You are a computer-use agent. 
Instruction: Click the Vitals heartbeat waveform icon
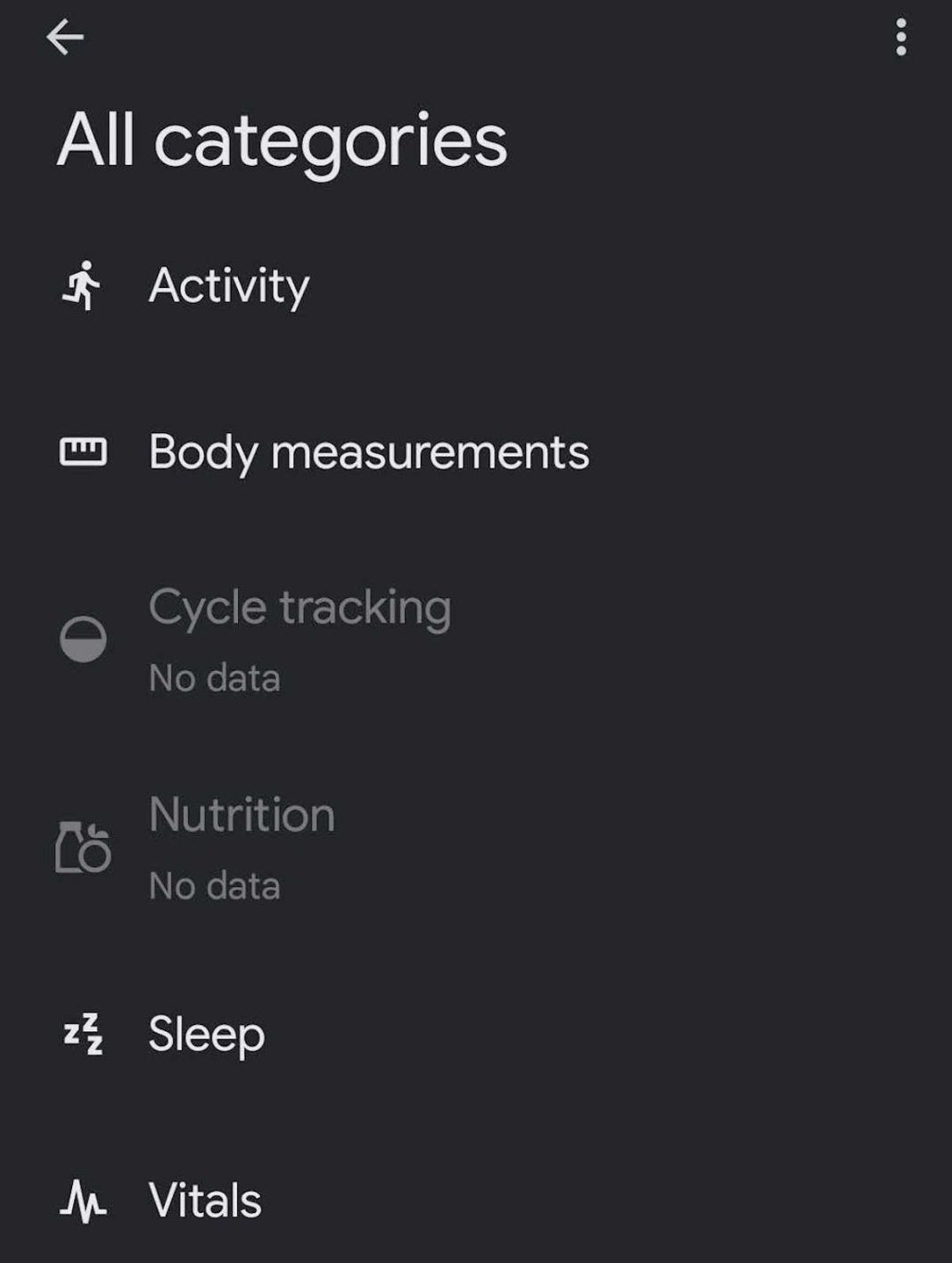83,1199
